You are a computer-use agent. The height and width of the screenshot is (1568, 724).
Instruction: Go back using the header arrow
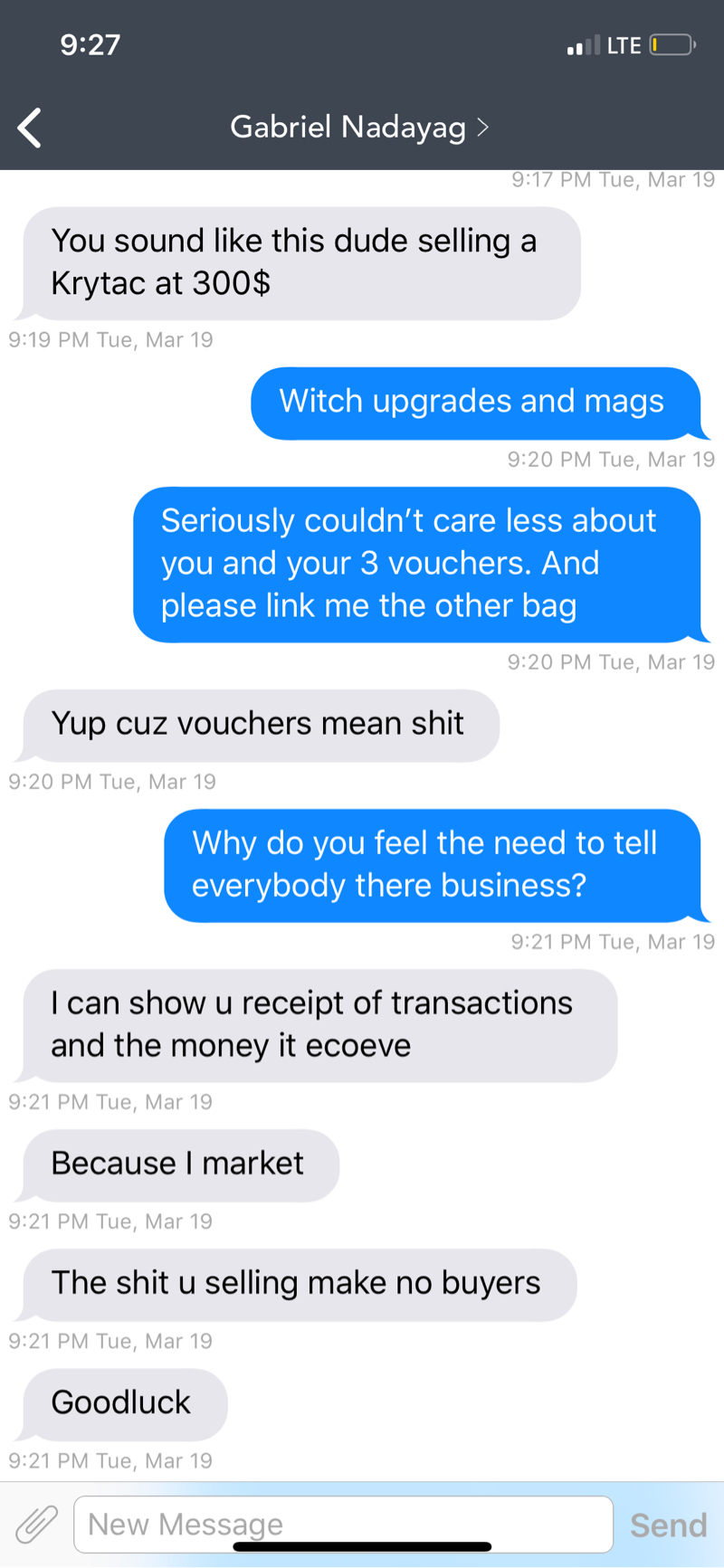click(30, 128)
